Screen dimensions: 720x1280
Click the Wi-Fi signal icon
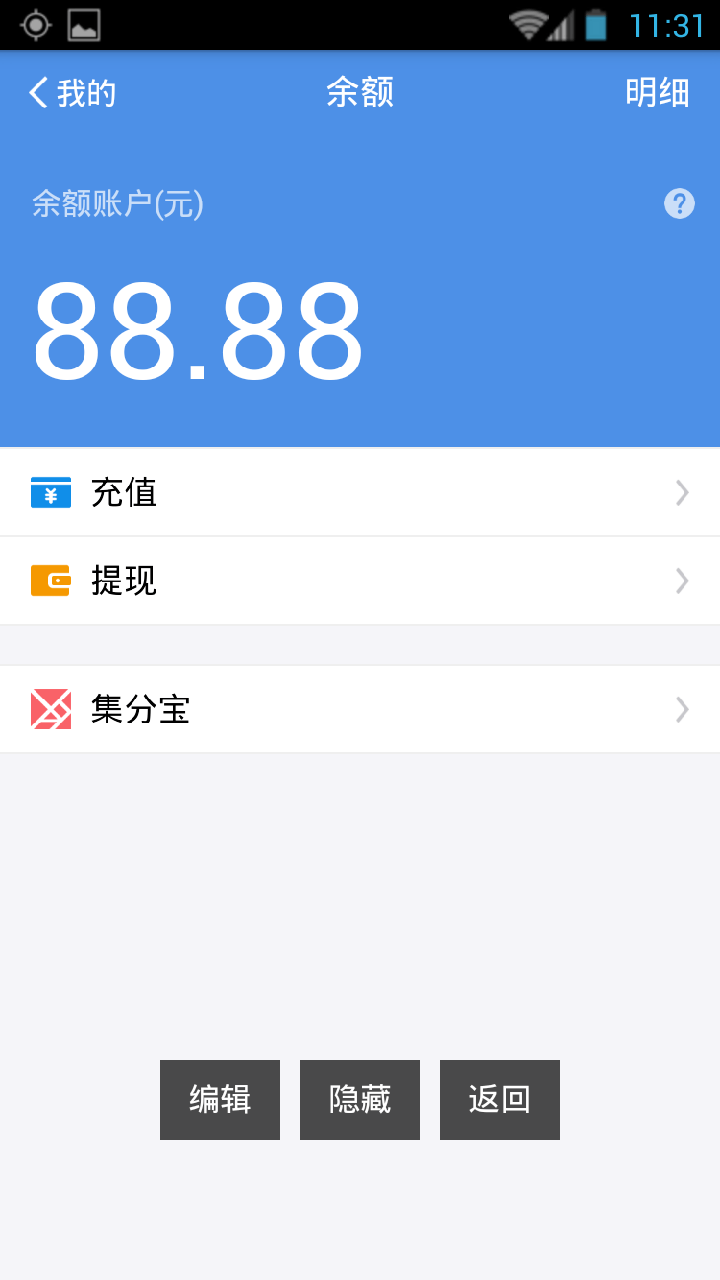pos(531,24)
